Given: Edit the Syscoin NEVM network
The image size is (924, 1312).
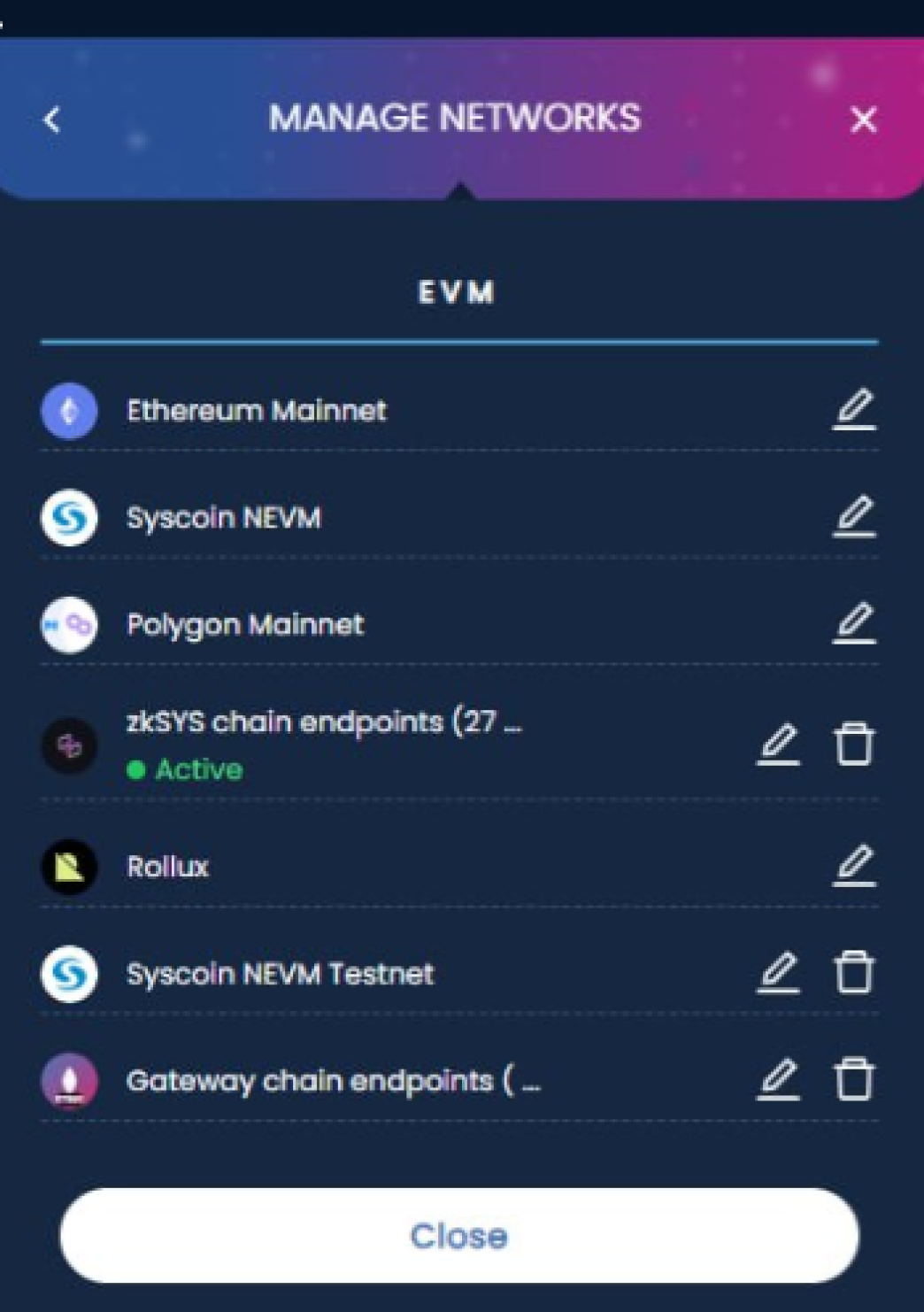Looking at the screenshot, I should (854, 516).
